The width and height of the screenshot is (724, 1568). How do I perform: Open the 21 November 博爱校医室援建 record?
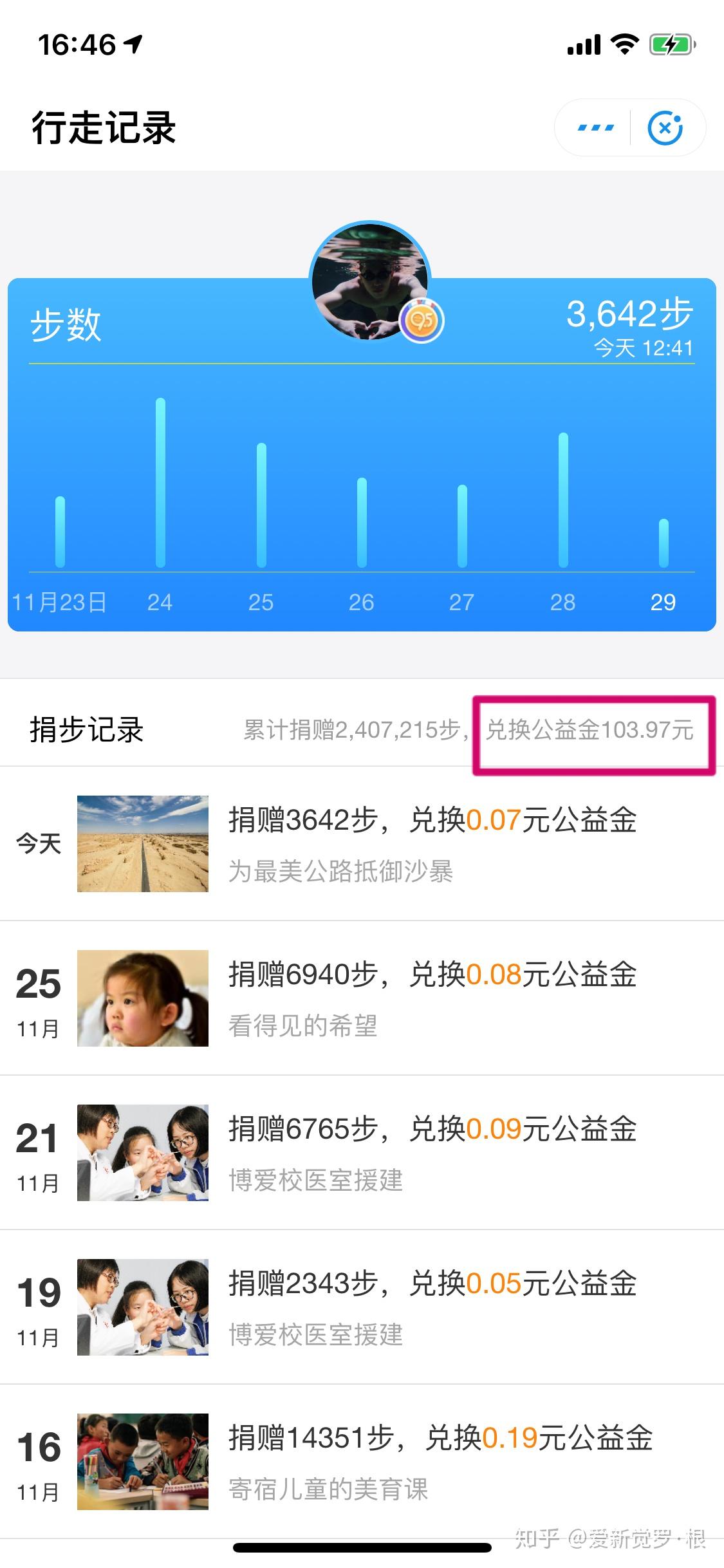click(362, 1152)
